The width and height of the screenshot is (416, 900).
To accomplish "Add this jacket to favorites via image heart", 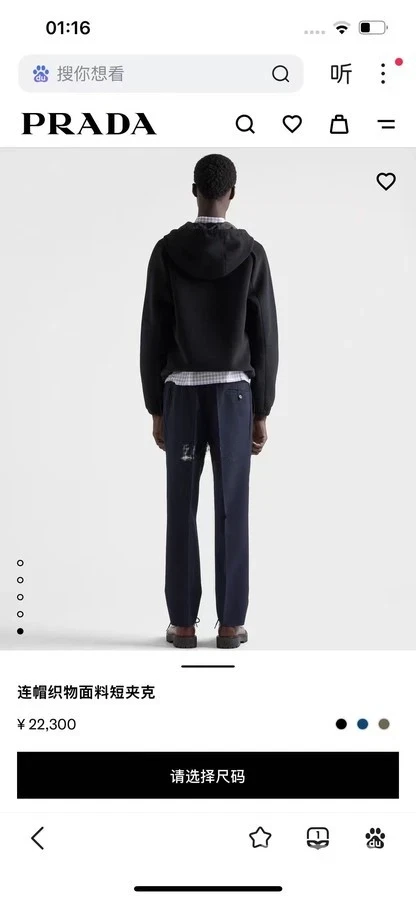I will (386, 181).
